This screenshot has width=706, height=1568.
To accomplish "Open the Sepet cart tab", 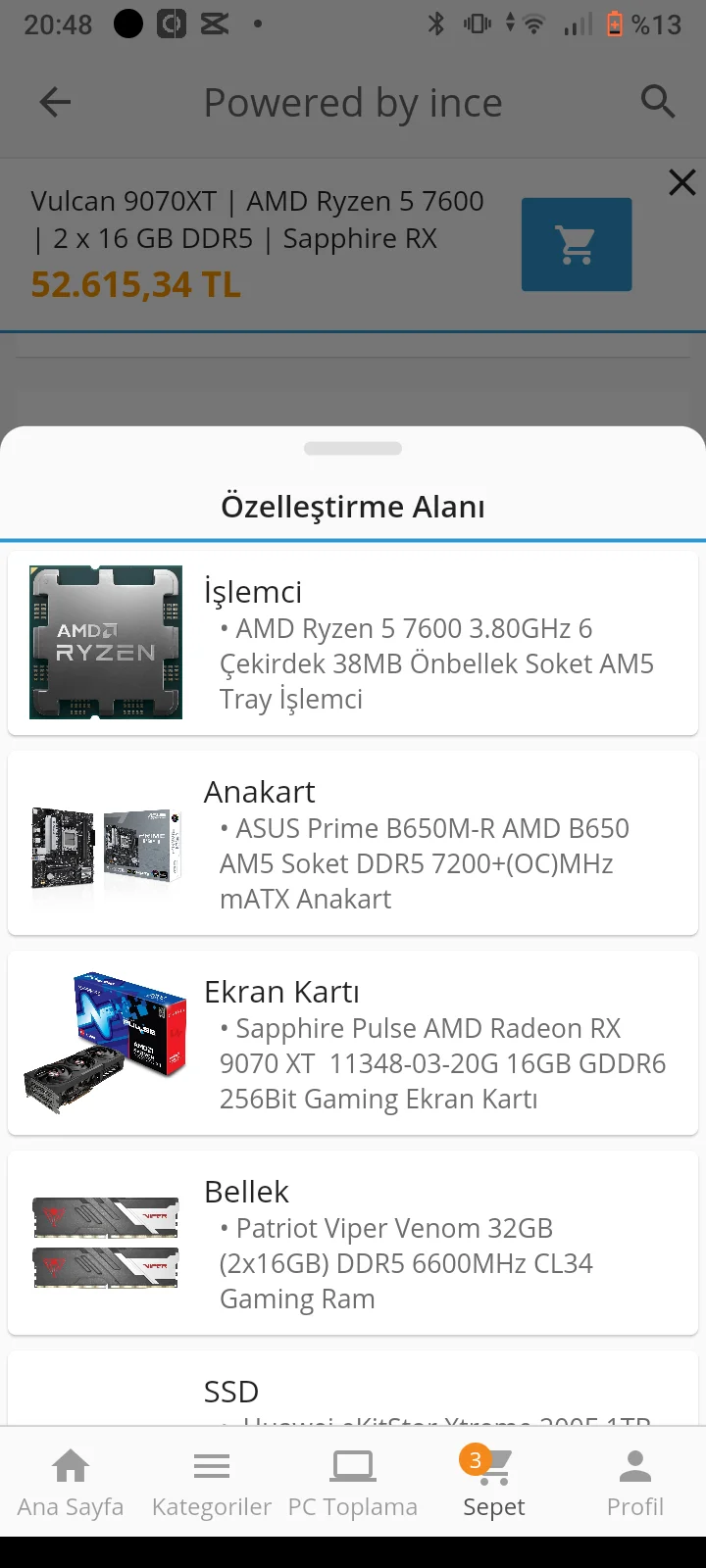I will pos(494,1482).
